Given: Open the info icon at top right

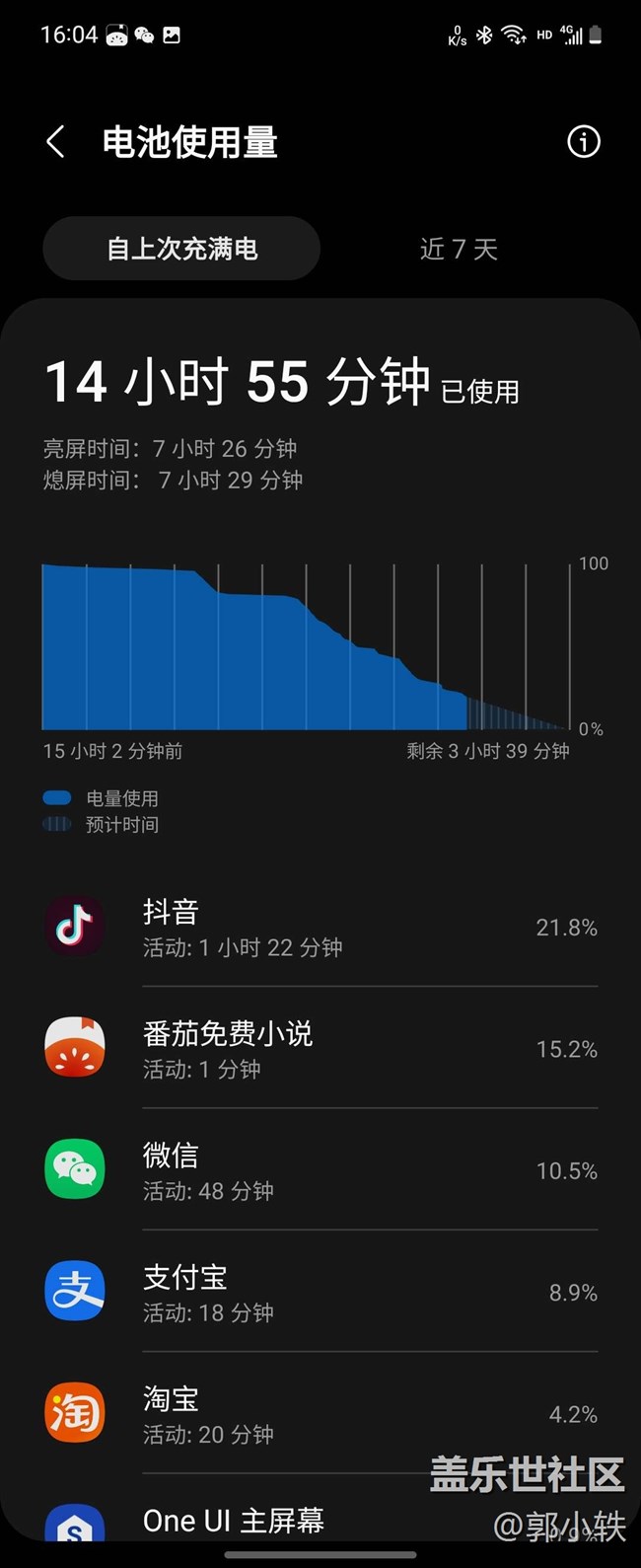Looking at the screenshot, I should pyautogui.click(x=583, y=142).
